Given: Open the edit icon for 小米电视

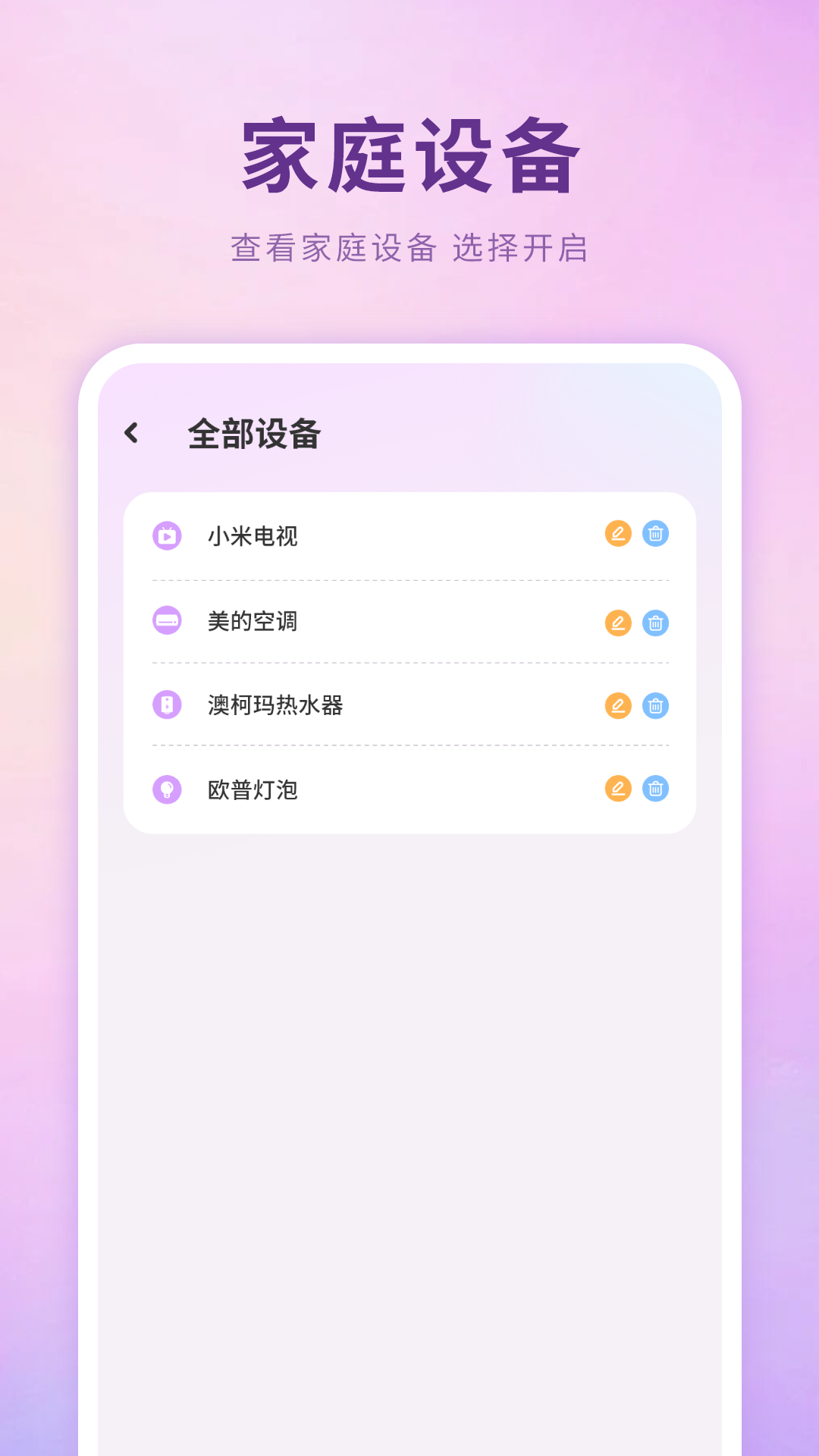Looking at the screenshot, I should click(619, 535).
